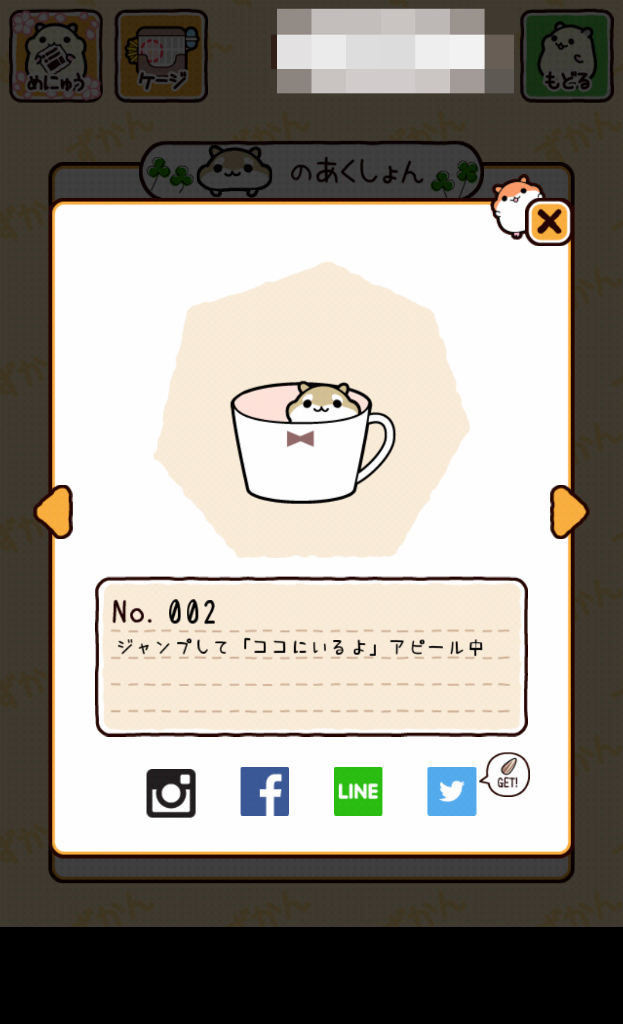Viewport: 623px width, 1024px height.
Task: Open the ケージ cage button
Action: 161,56
